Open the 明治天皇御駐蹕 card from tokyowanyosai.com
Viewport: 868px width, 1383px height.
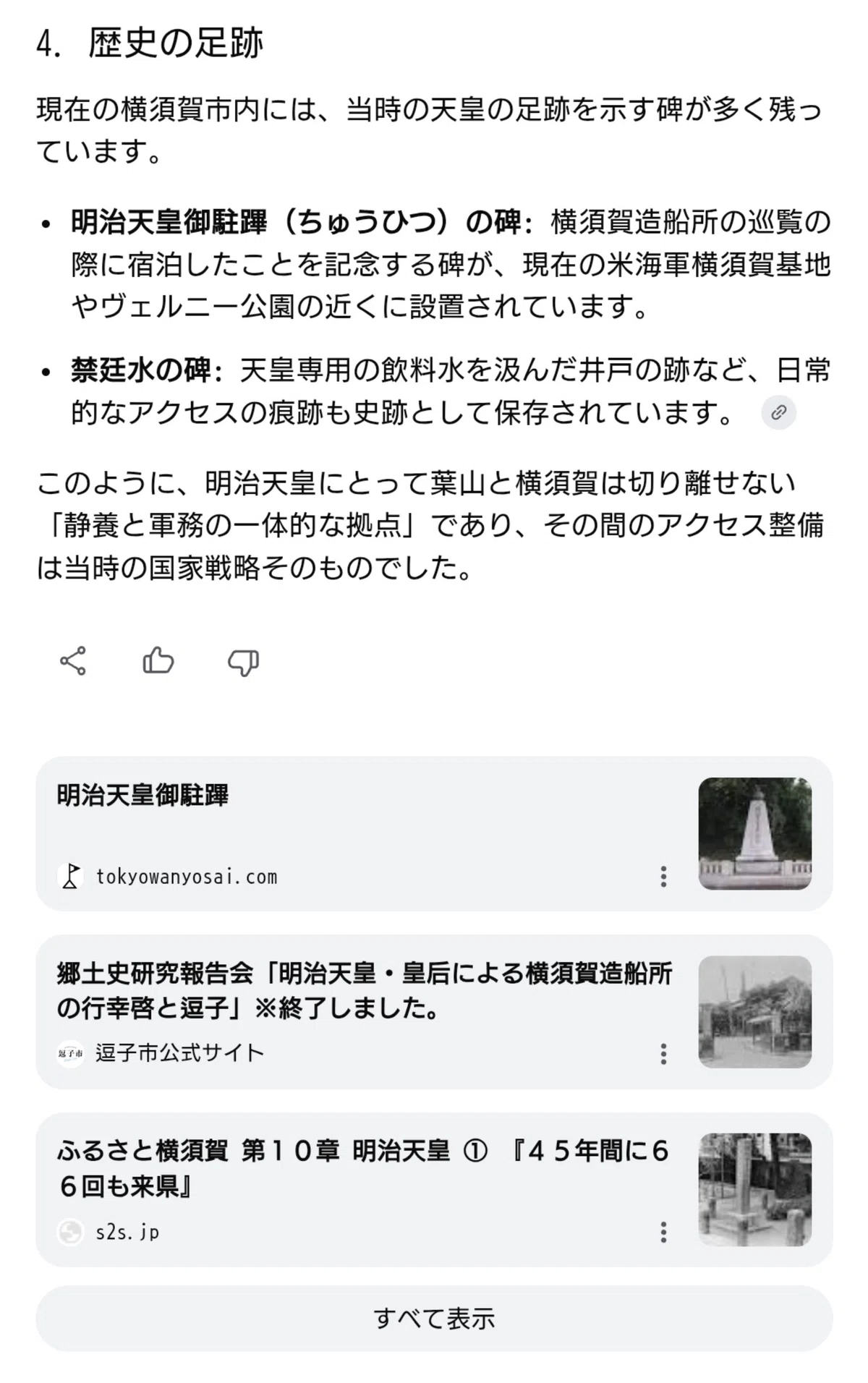(434, 834)
